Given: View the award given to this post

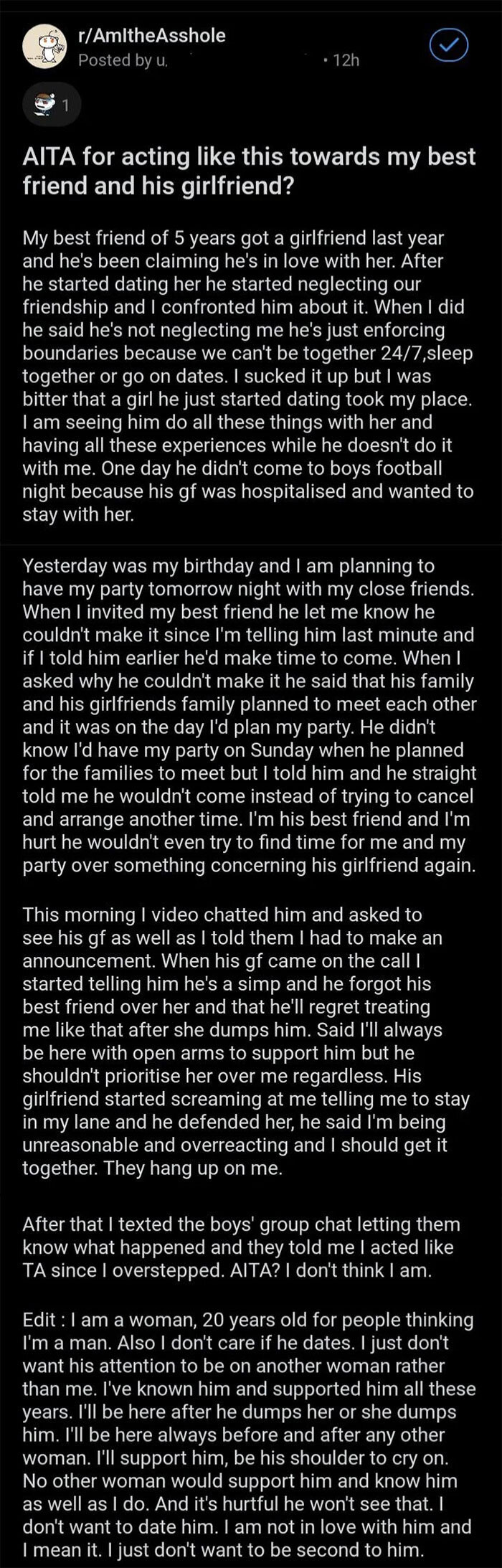Looking at the screenshot, I should [x=52, y=105].
